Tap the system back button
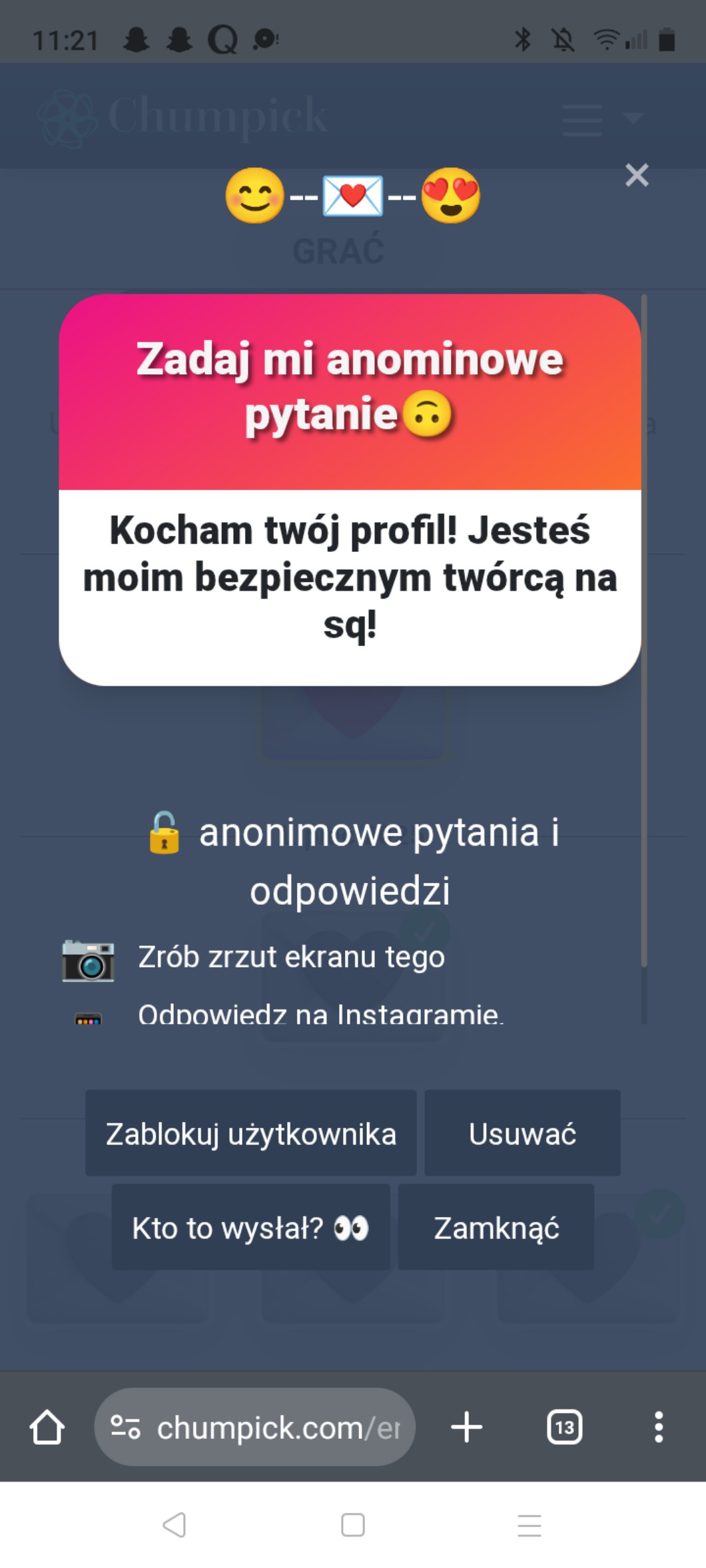Screen dimensions: 706x1568 (175, 1524)
